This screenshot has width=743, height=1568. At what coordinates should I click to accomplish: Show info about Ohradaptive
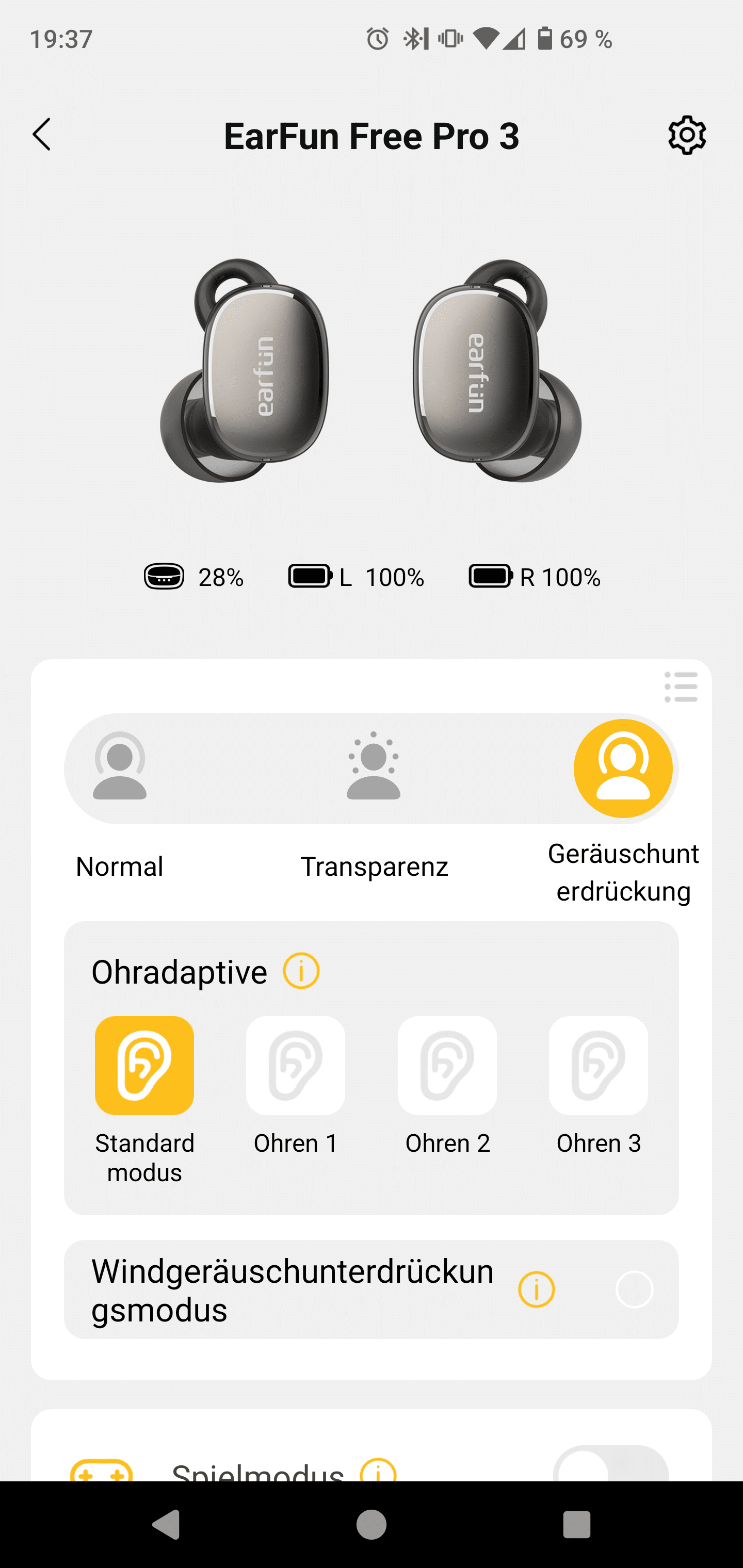(x=301, y=971)
